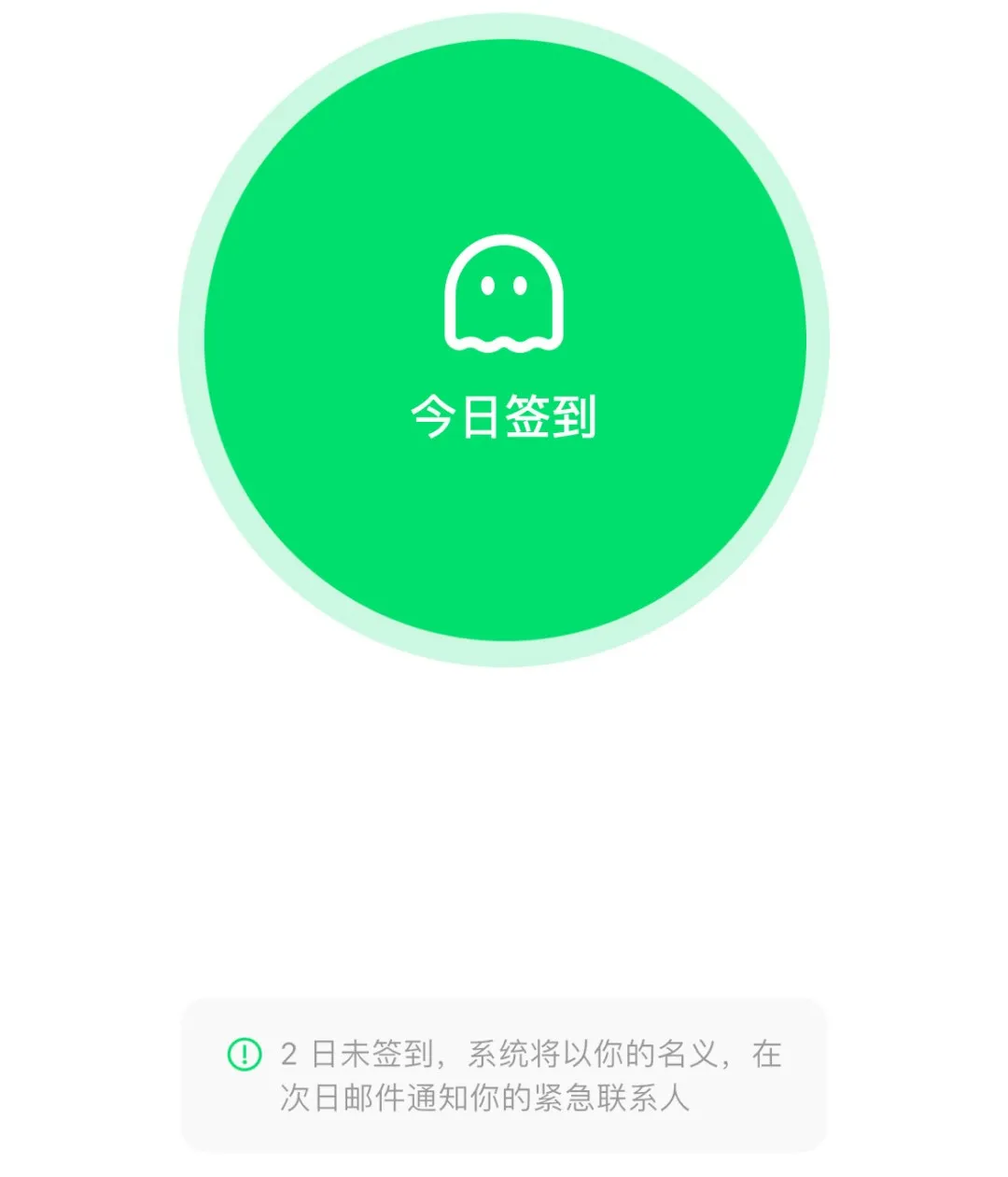Select the gray notice banner at the bottom
This screenshot has height=1177, width=1008.
click(504, 1073)
